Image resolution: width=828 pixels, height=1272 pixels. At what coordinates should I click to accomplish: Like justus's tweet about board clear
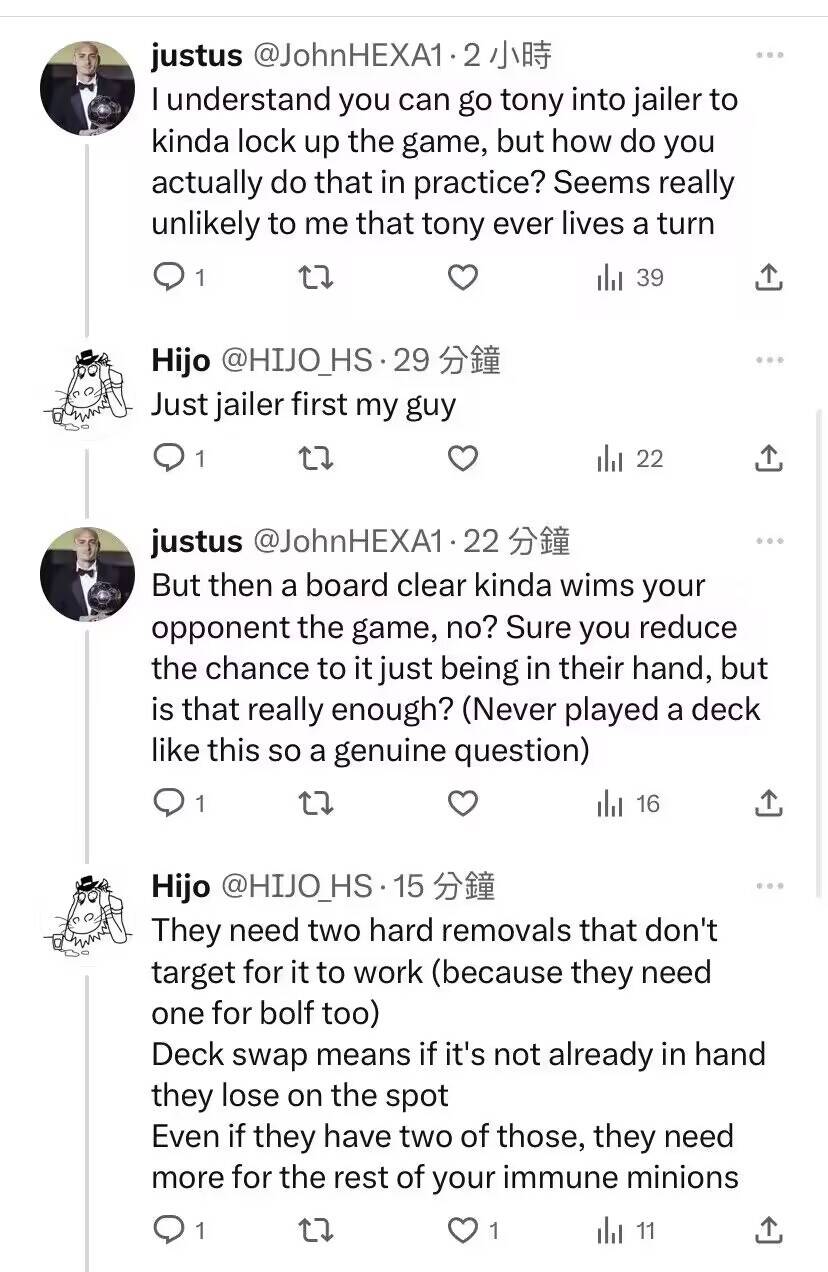pos(461,803)
